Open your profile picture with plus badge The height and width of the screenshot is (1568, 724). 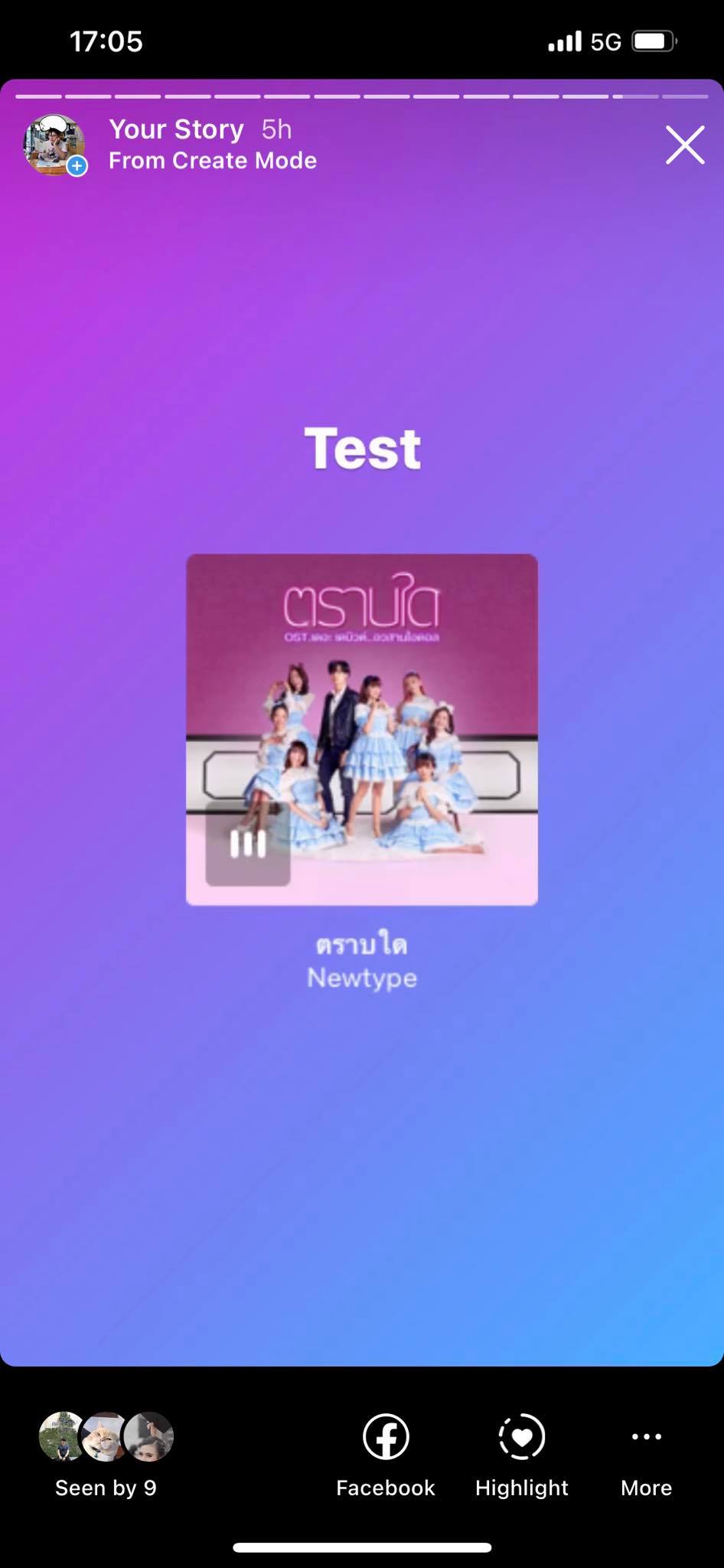tap(54, 145)
